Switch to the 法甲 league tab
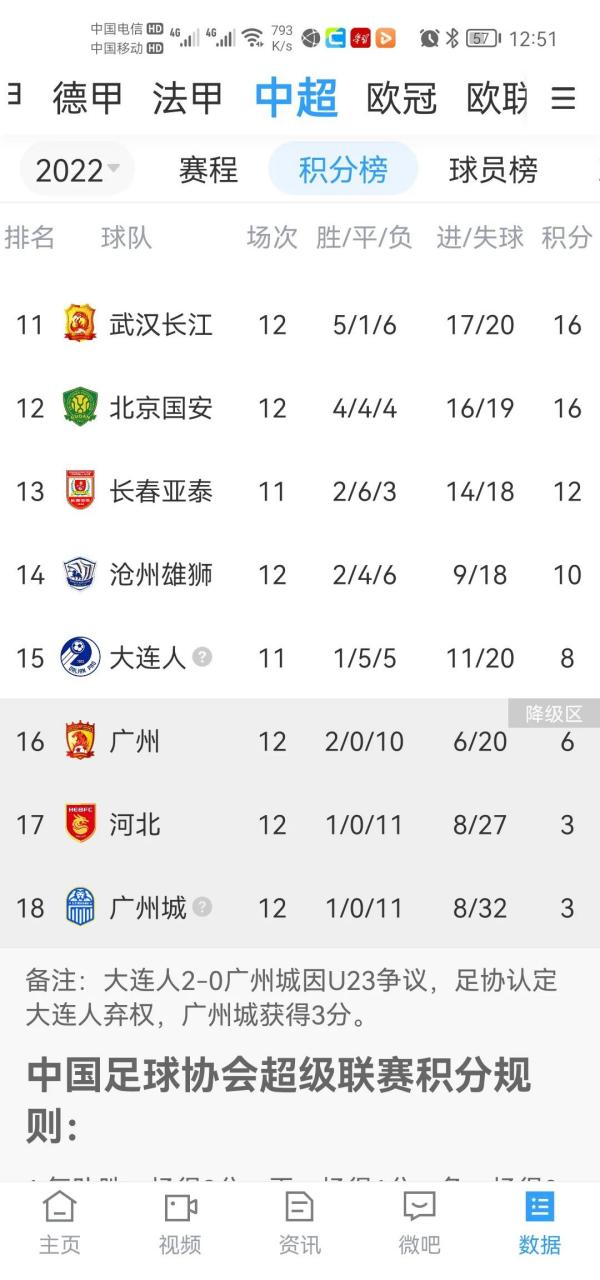Image resolution: width=600 pixels, height=1280 pixels. click(187, 98)
